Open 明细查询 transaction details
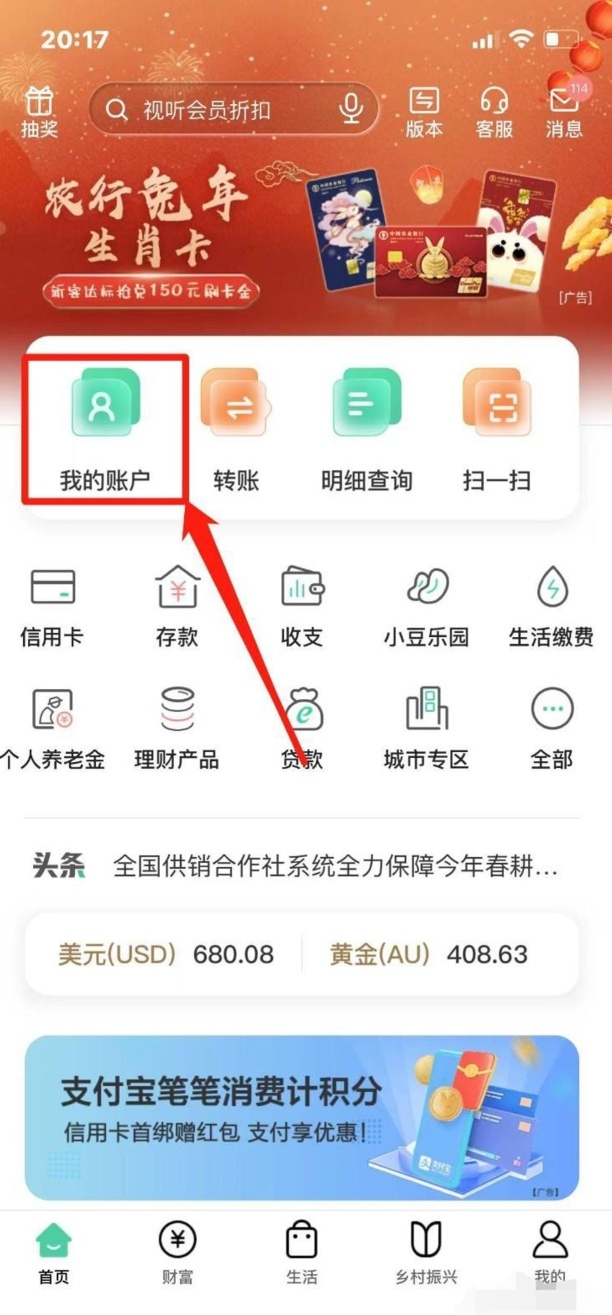Image resolution: width=612 pixels, height=1315 pixels. click(366, 429)
